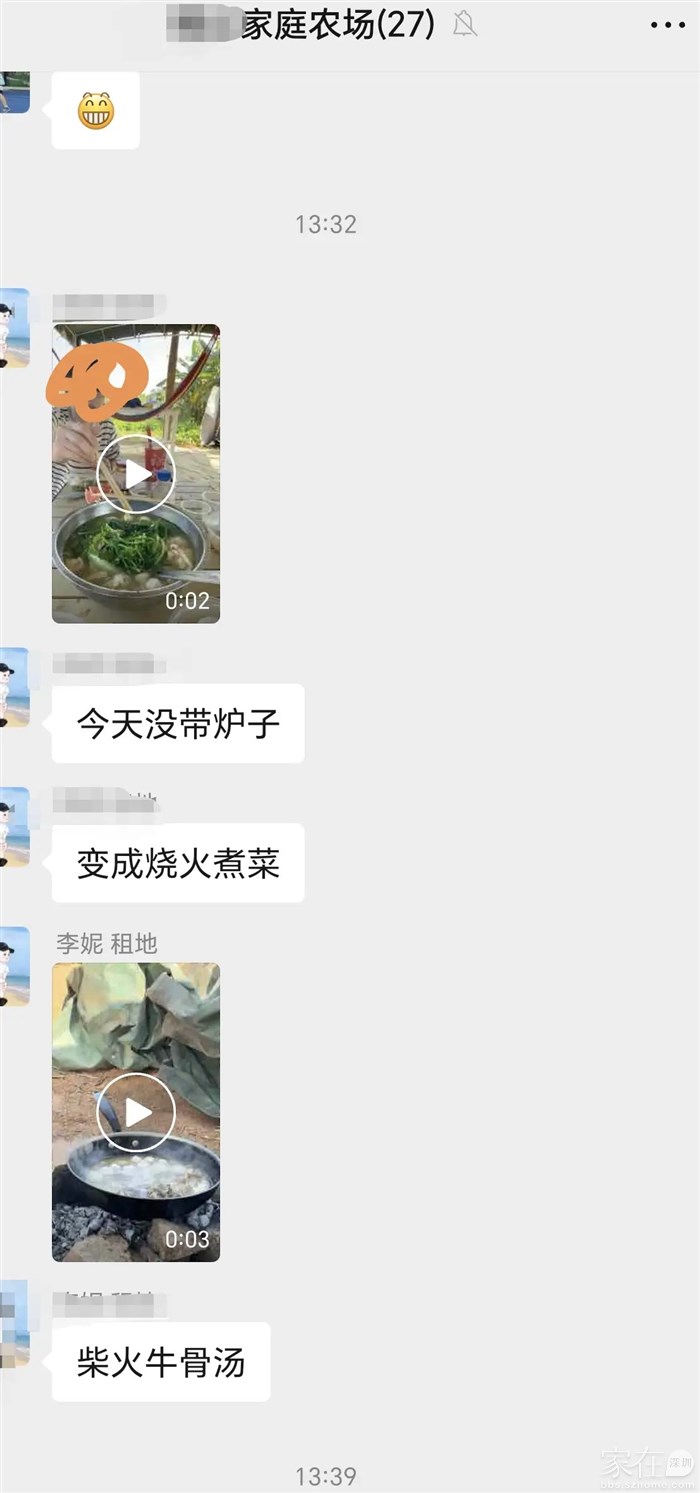
Task: Open avatar beside message 变成烧火煮菜
Action: pos(14,826)
